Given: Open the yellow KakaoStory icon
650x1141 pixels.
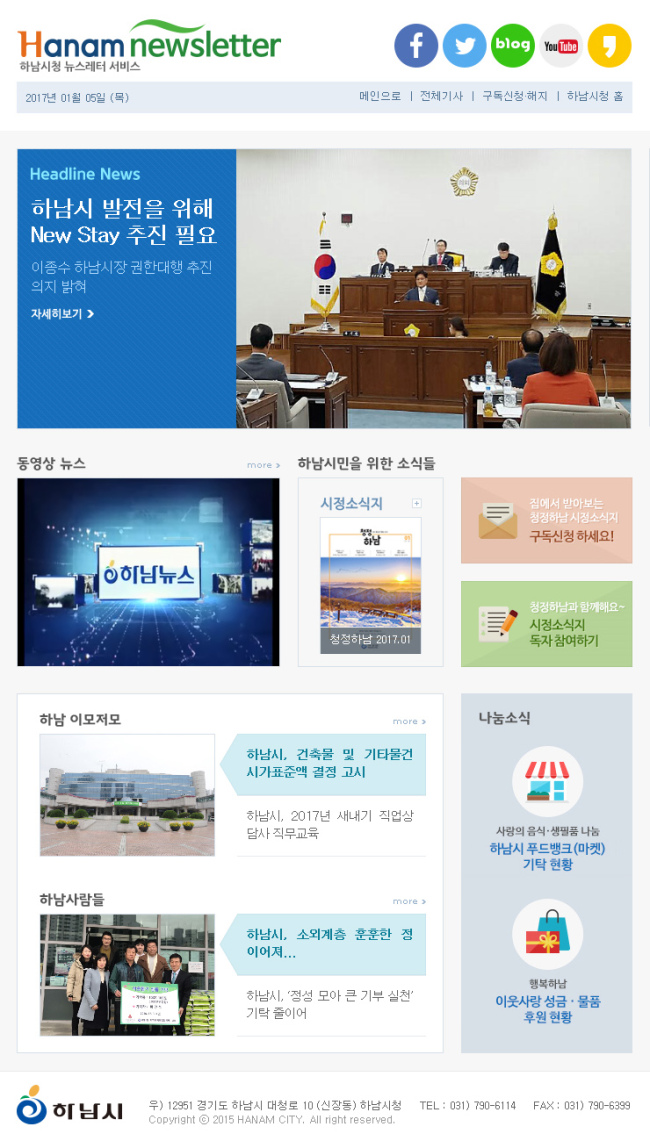Looking at the screenshot, I should pyautogui.click(x=609, y=46).
